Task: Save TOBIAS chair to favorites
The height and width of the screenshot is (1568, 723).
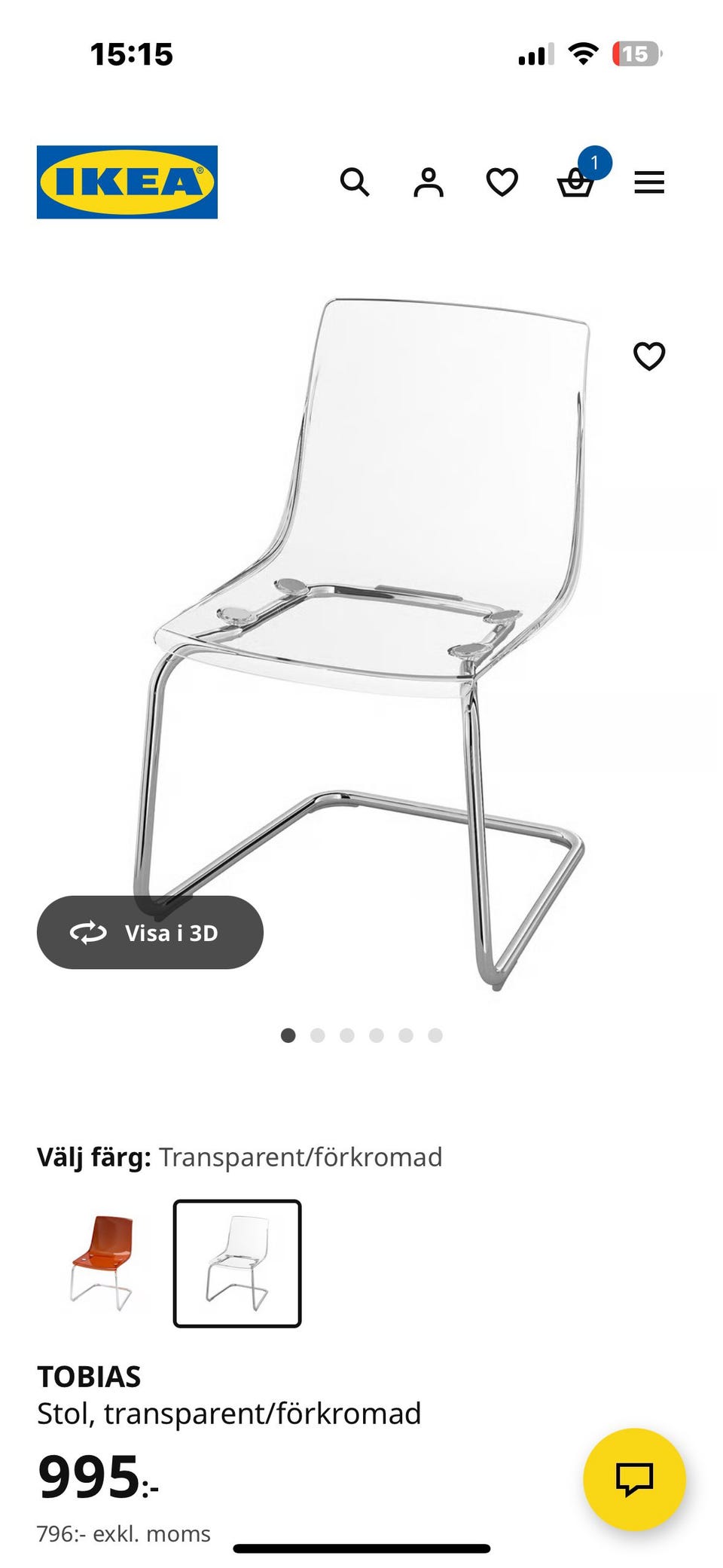Action: (x=649, y=356)
